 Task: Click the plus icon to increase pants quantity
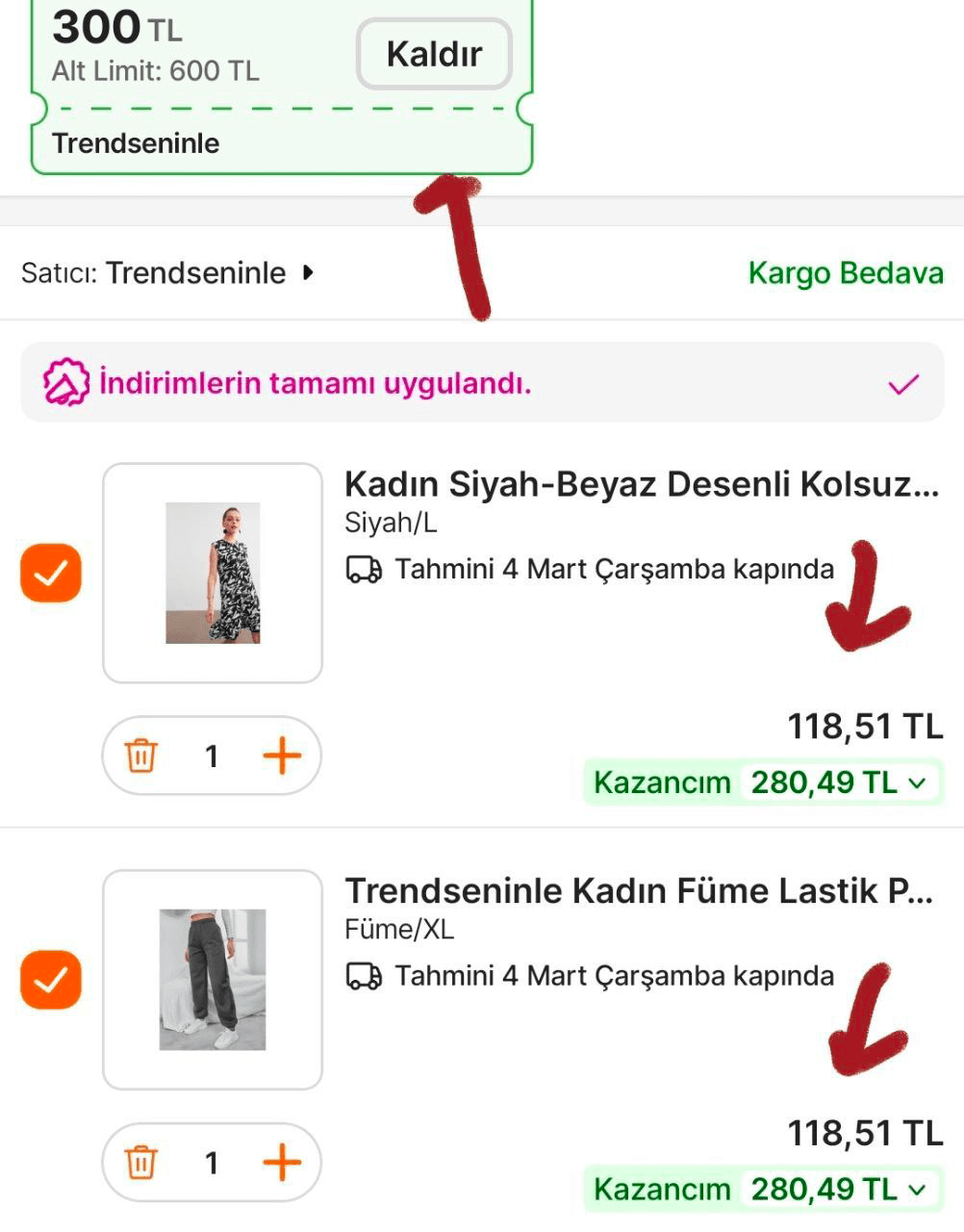click(281, 1163)
